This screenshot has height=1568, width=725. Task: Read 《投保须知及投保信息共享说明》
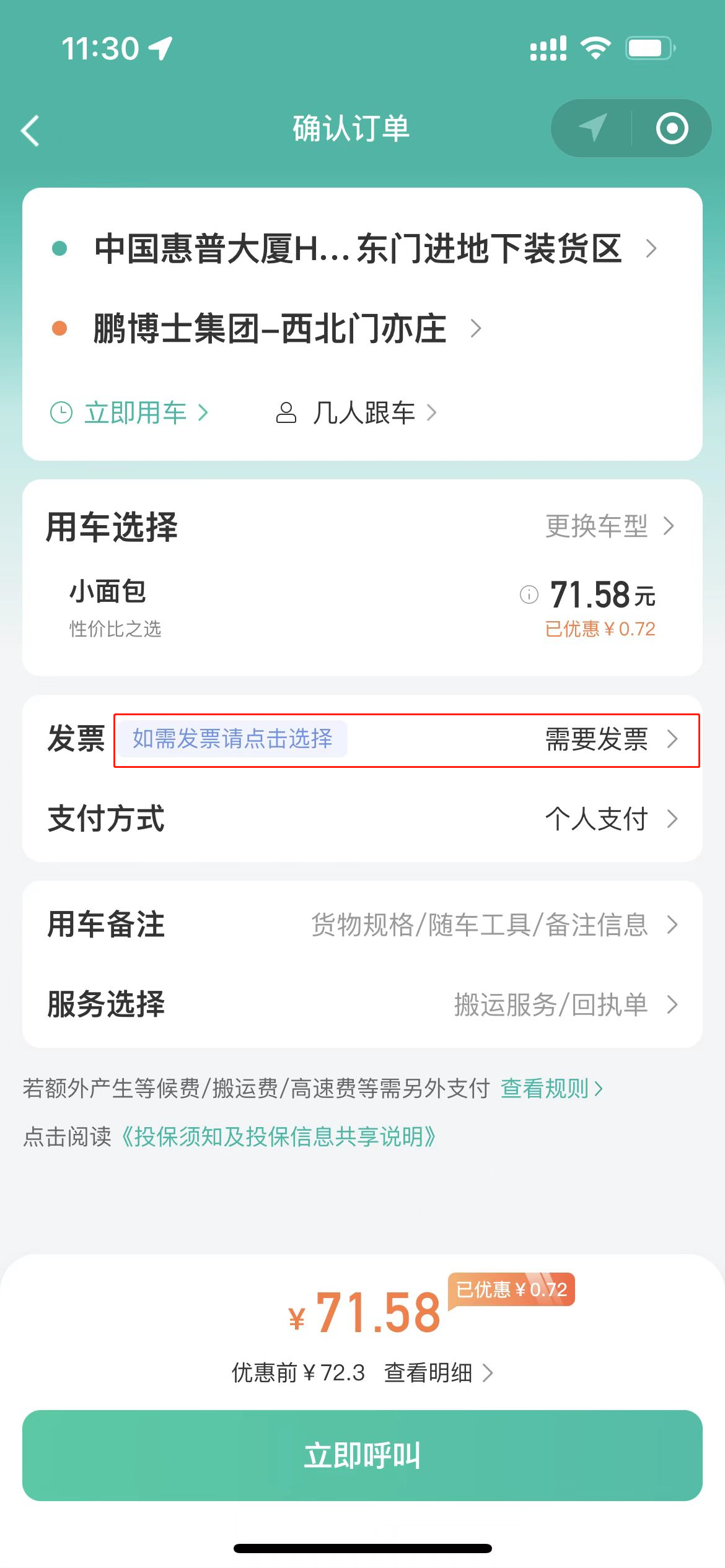[276, 1136]
